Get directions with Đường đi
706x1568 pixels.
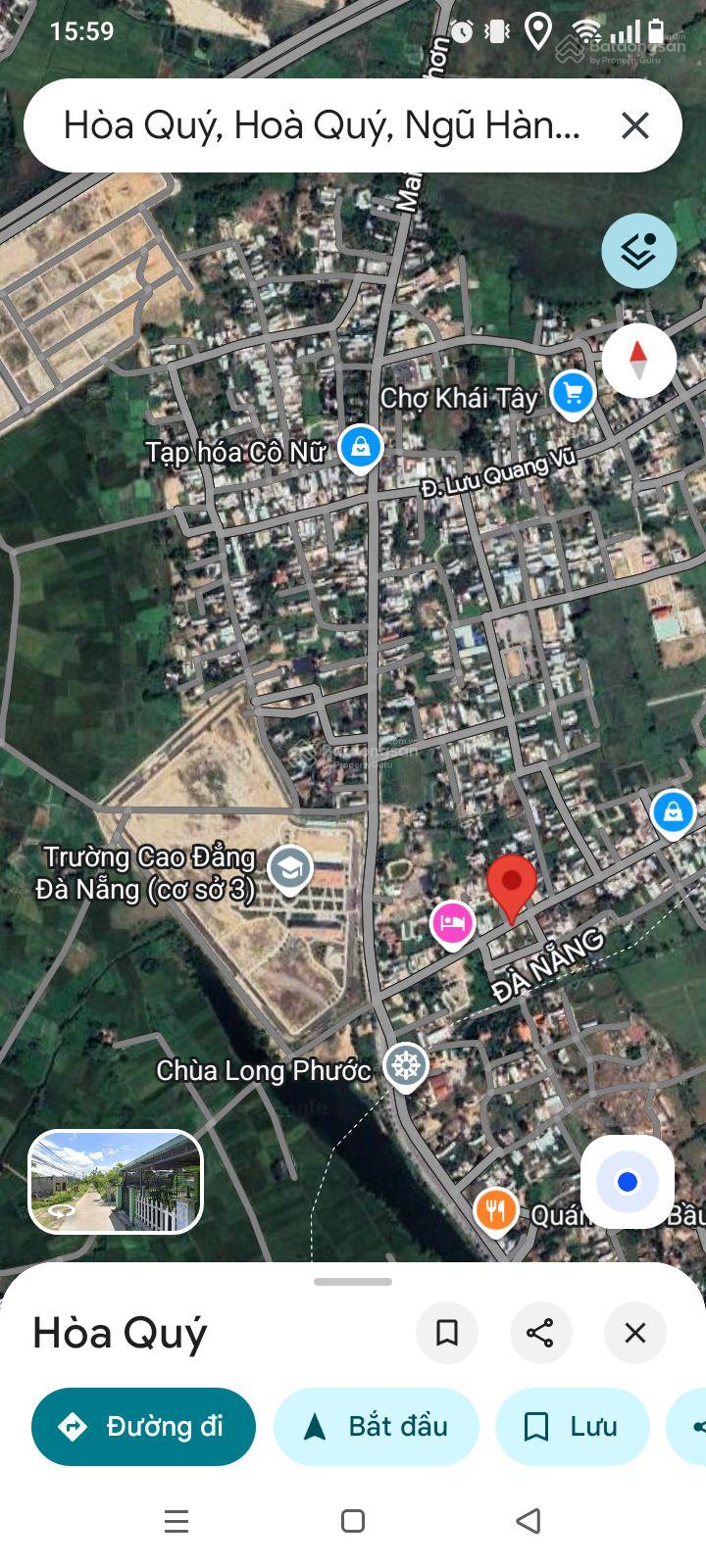coord(143,1426)
